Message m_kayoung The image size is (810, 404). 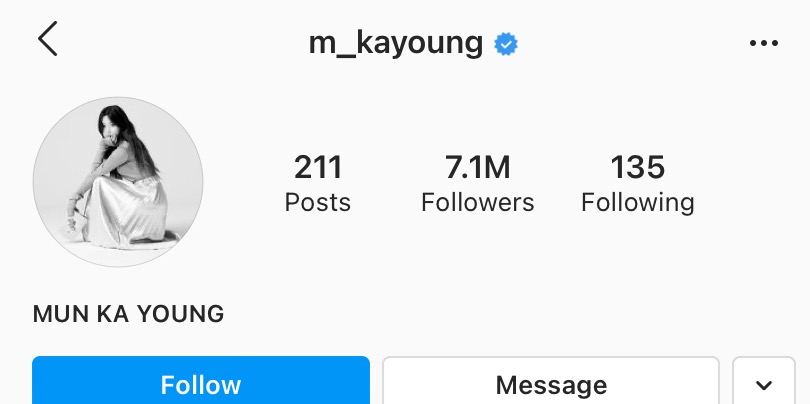click(x=551, y=383)
